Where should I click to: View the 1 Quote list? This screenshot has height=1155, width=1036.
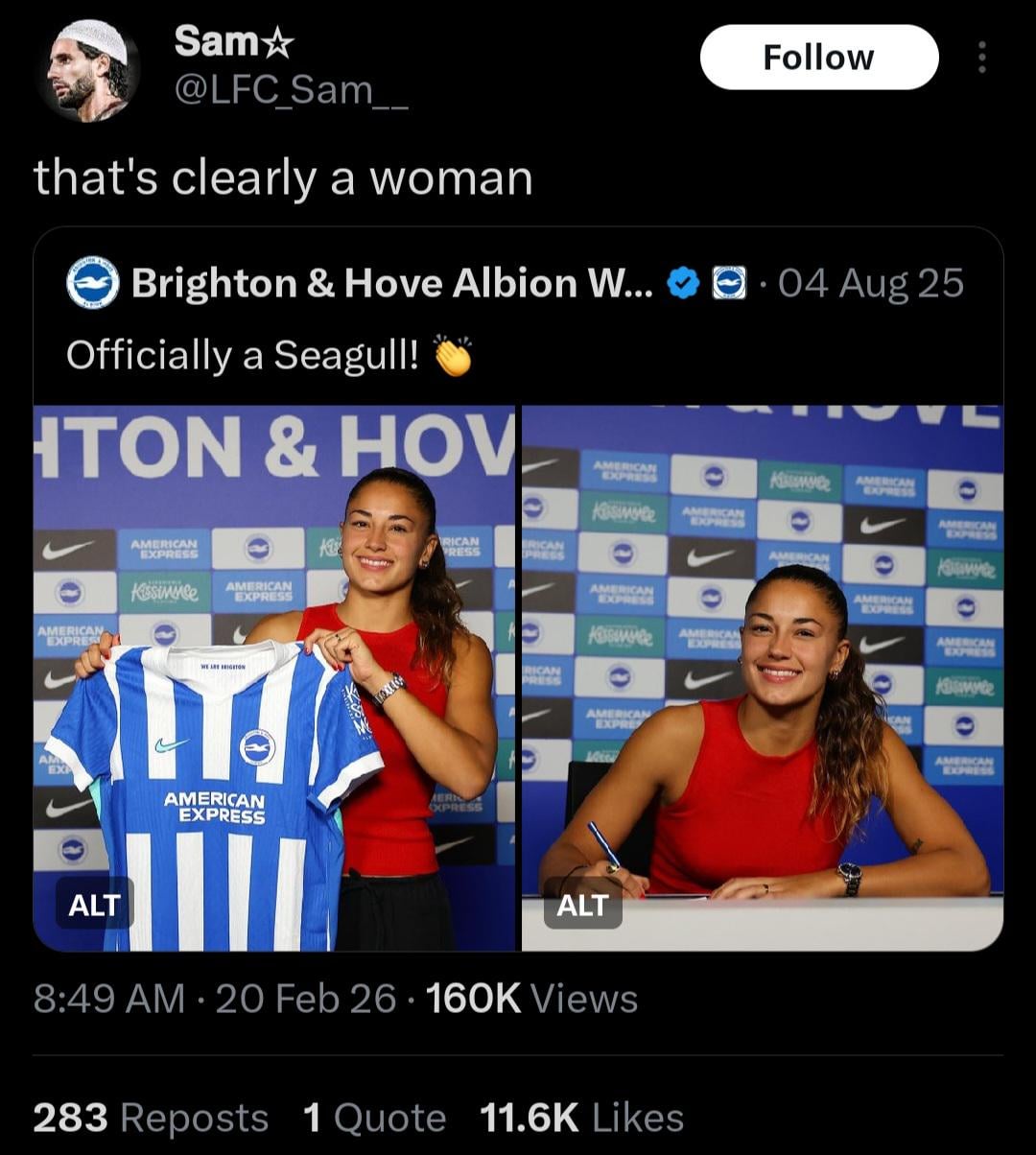(374, 1118)
